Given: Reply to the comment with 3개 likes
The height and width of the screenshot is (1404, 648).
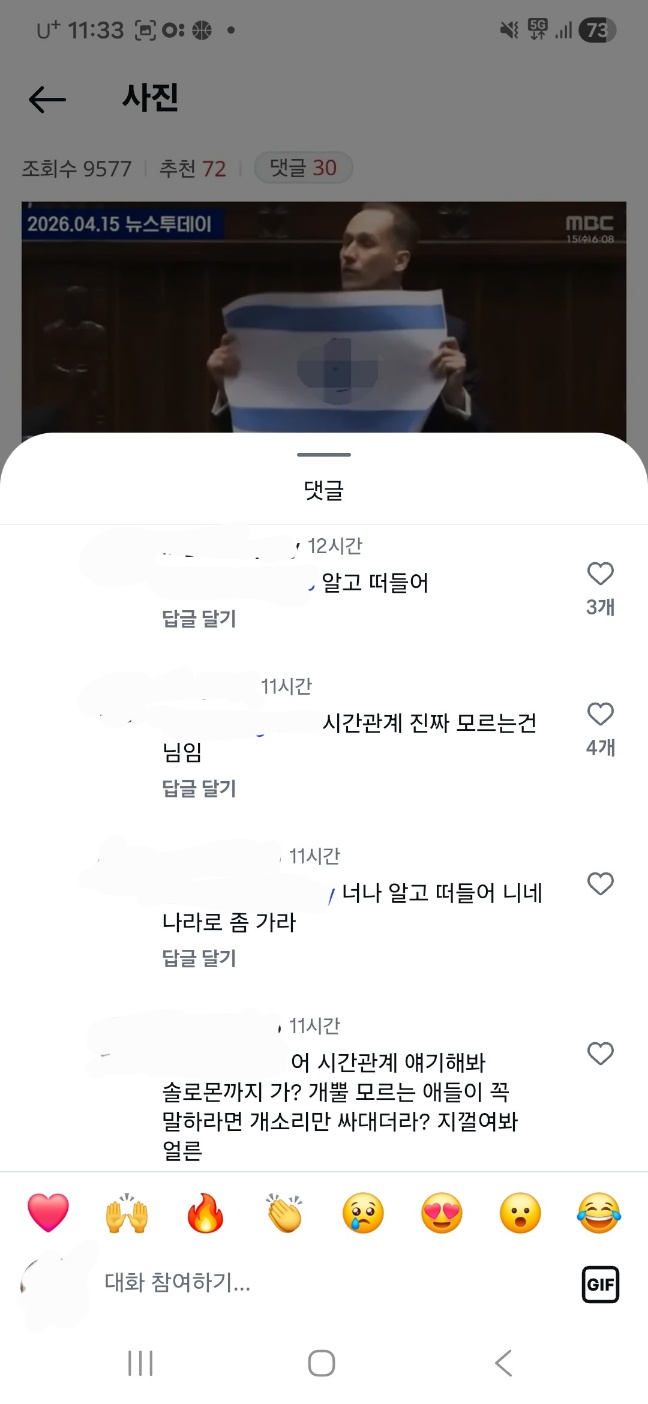Looking at the screenshot, I should pos(199,619).
